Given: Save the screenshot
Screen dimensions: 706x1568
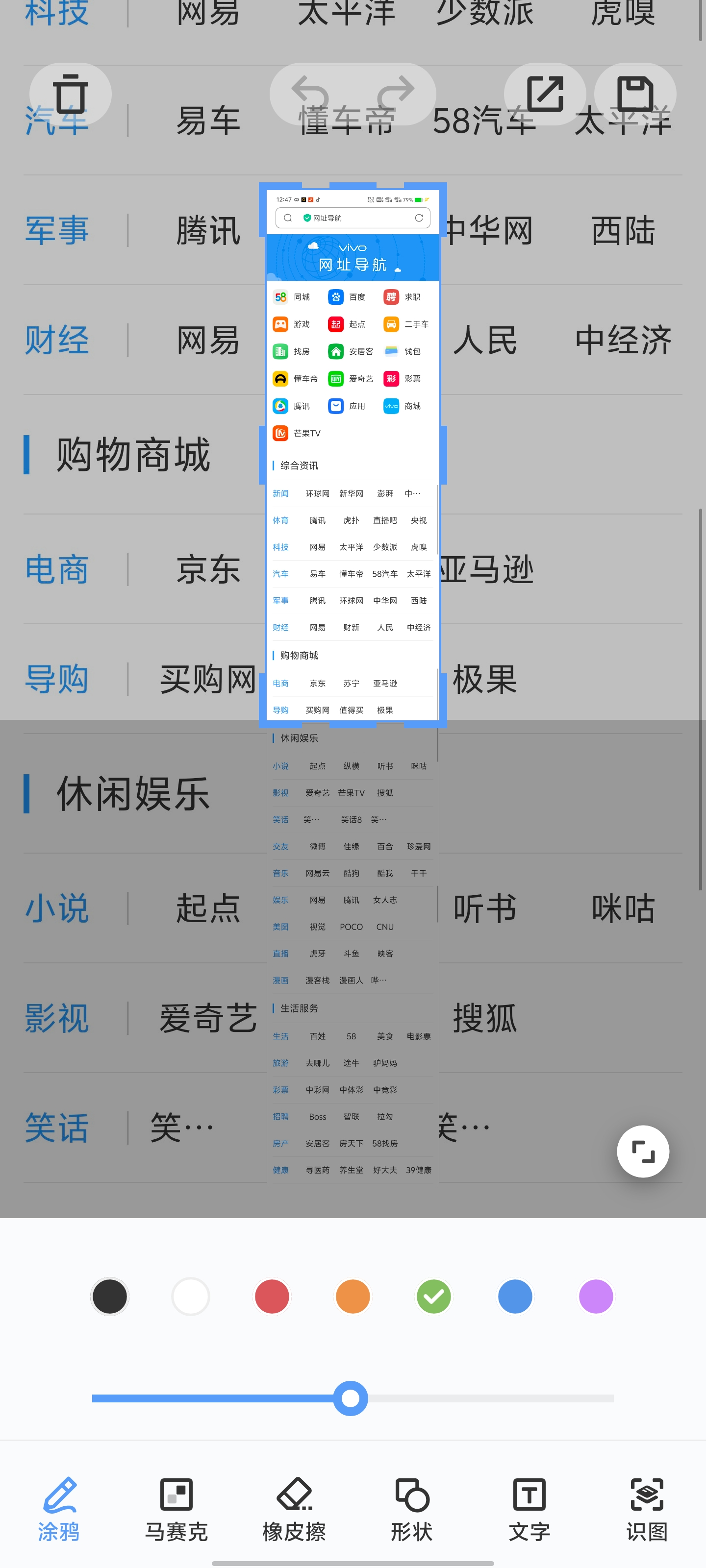Looking at the screenshot, I should click(x=635, y=95).
